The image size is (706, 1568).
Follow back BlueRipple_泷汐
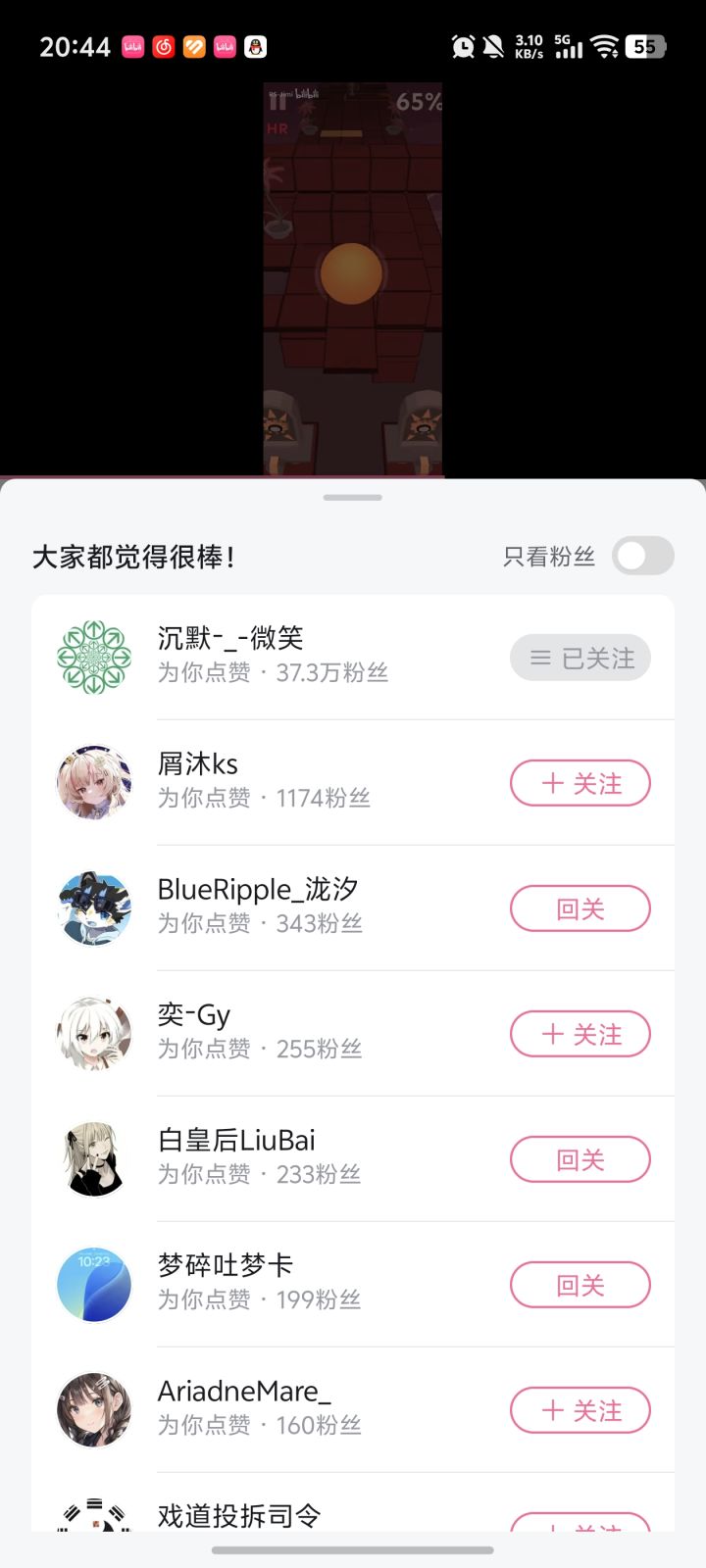point(580,908)
